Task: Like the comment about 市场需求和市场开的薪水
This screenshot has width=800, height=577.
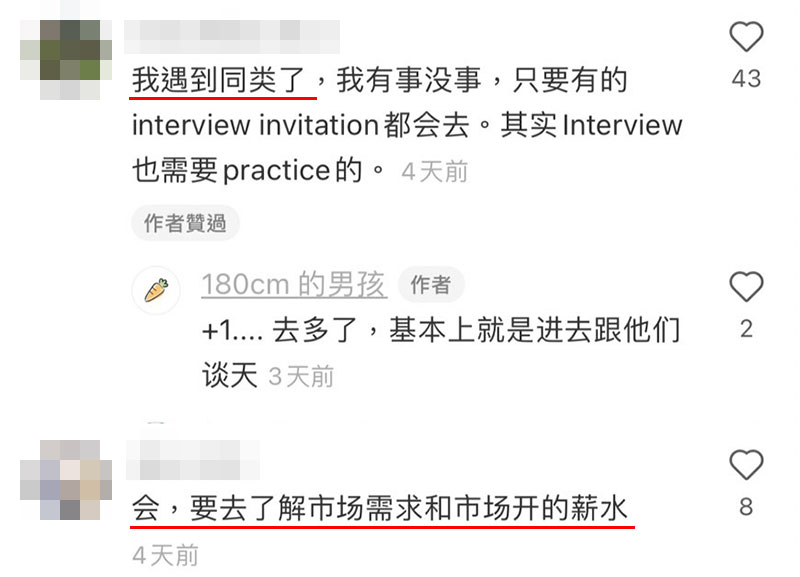Action: click(x=746, y=465)
